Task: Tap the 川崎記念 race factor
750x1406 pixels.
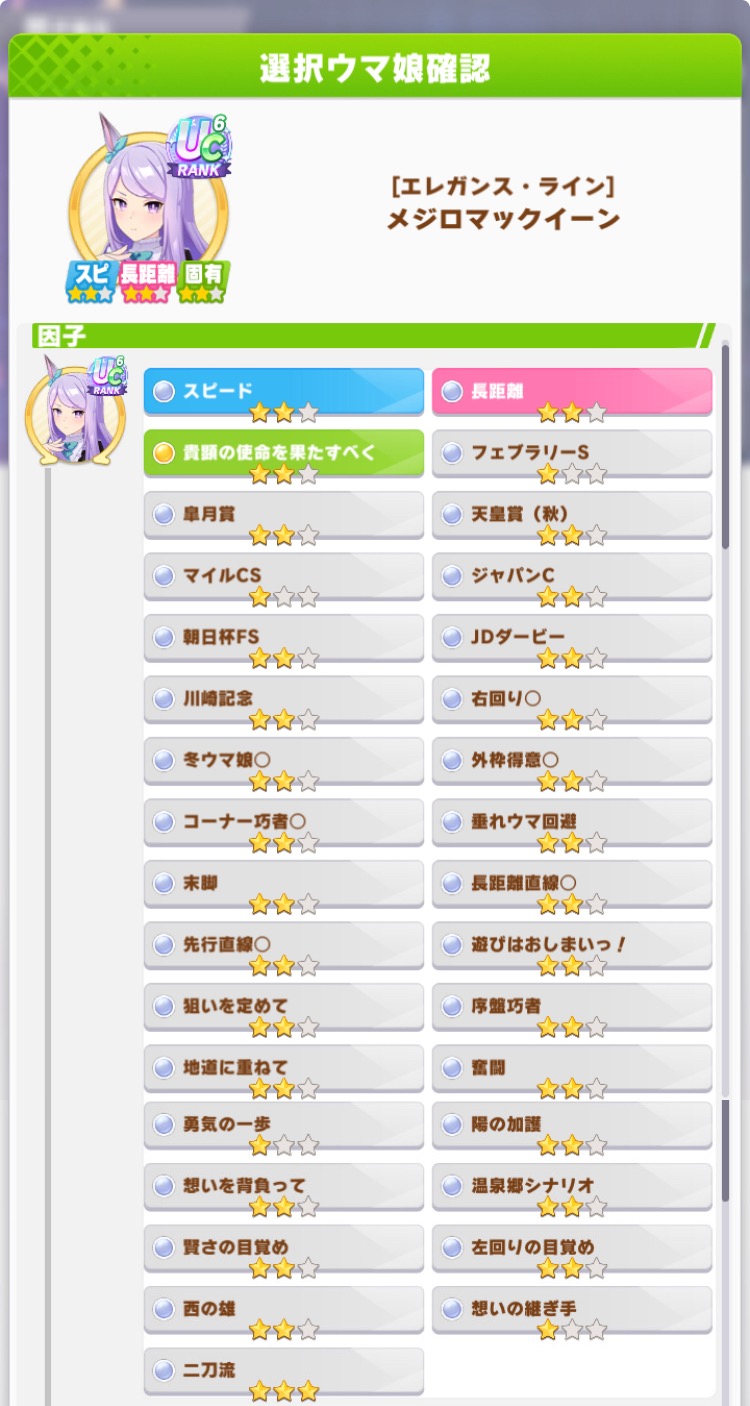Action: coord(284,699)
